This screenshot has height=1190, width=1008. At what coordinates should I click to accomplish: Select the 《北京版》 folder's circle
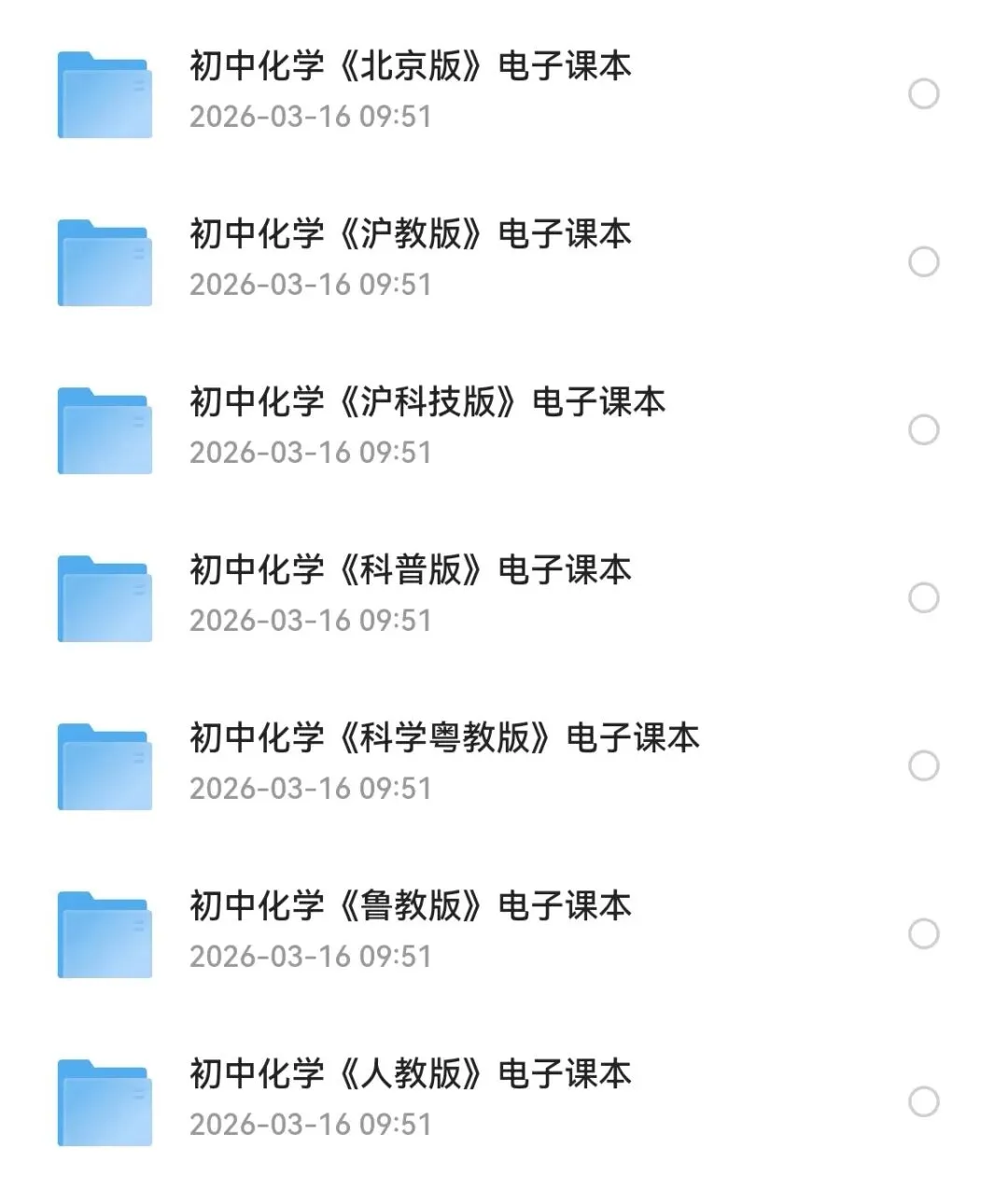point(923,93)
